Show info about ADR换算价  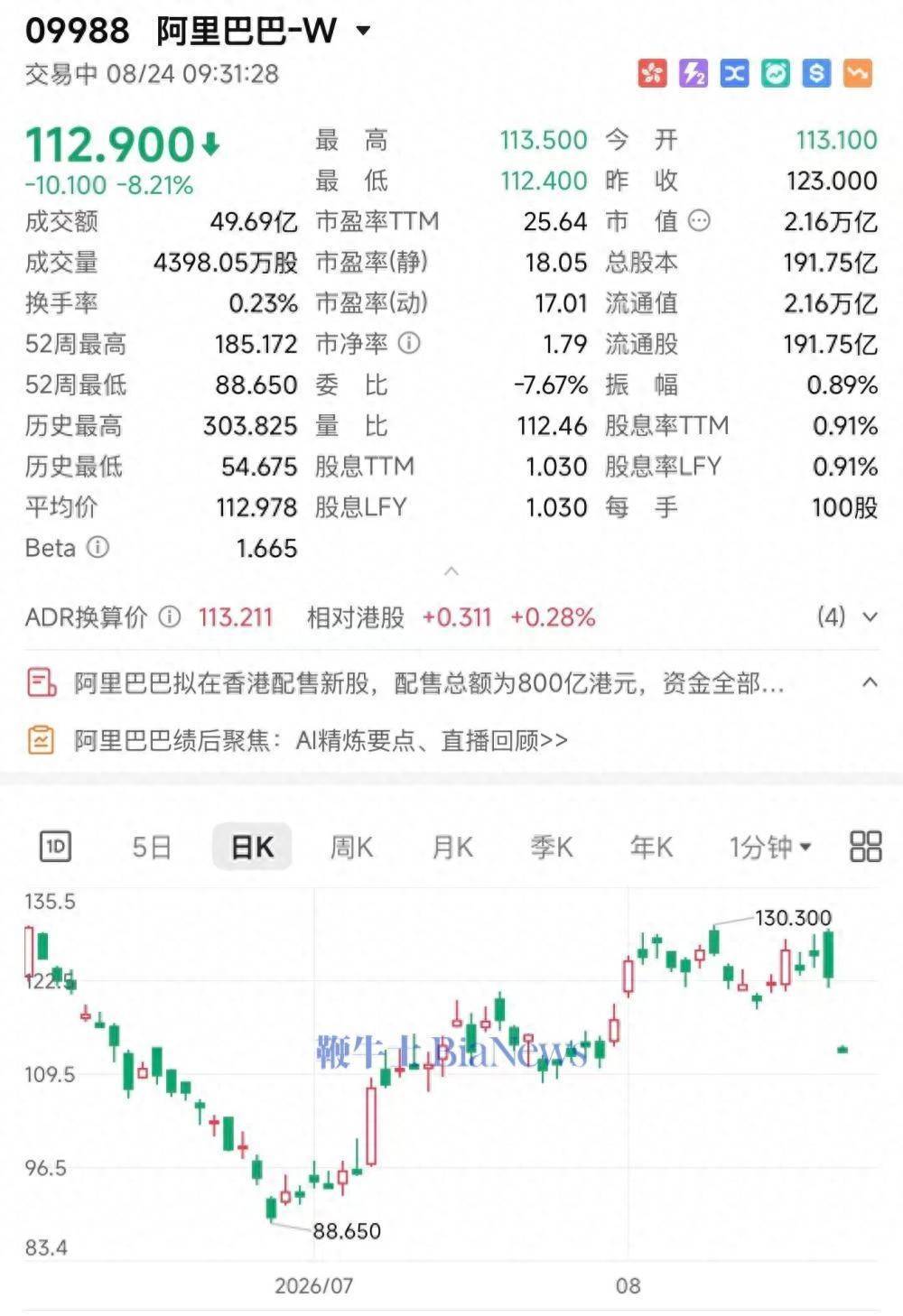point(169,616)
